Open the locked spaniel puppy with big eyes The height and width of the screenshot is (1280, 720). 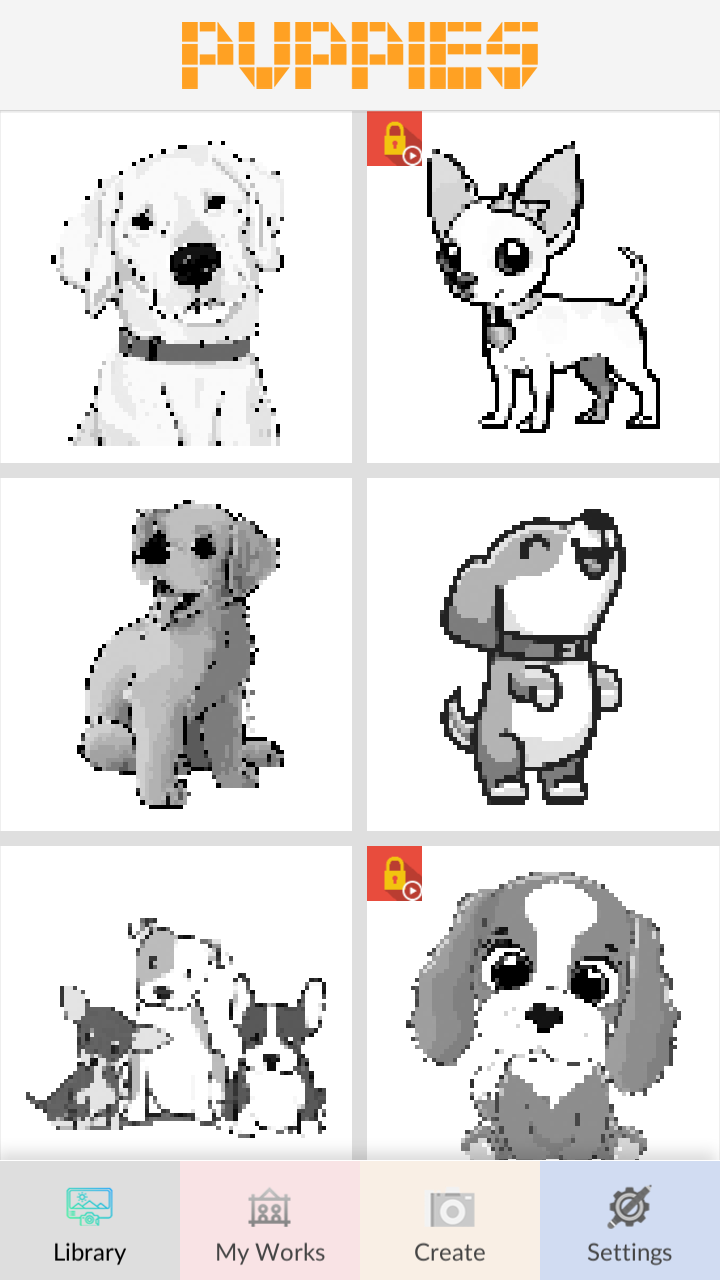coord(544,1010)
